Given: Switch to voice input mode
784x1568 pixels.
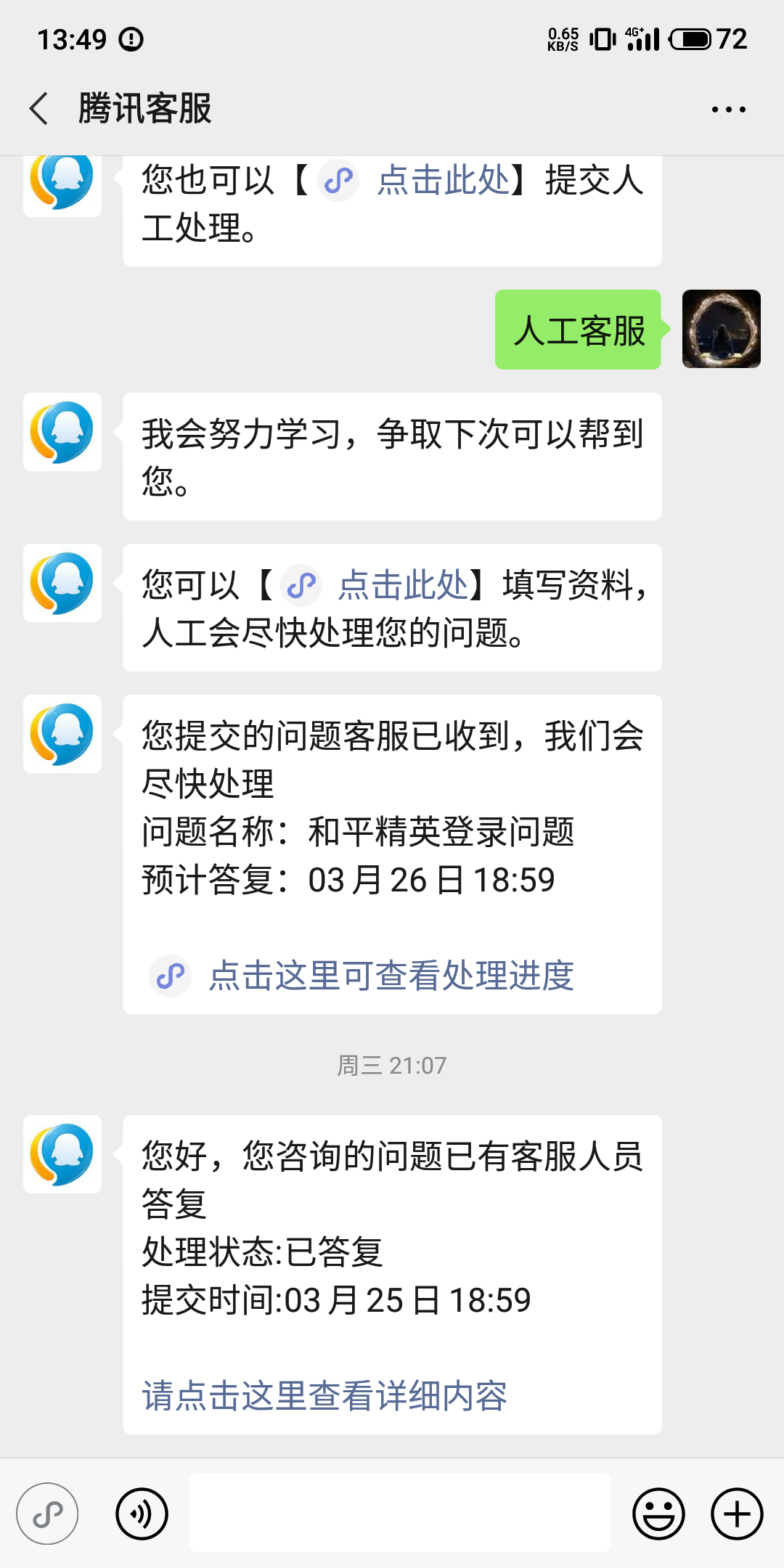Looking at the screenshot, I should (142, 1514).
